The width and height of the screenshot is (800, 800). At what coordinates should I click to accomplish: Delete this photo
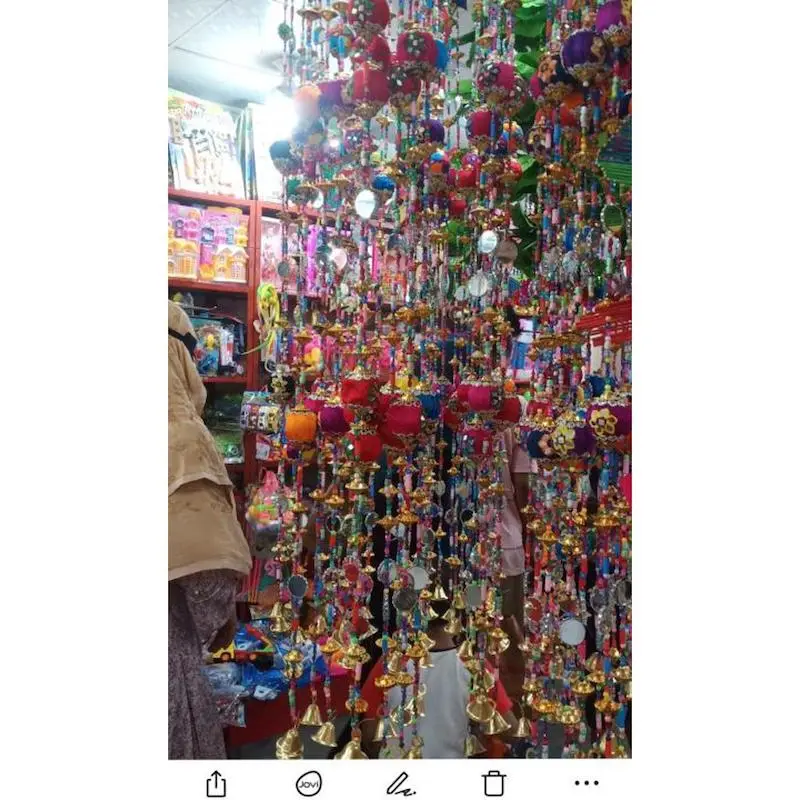click(x=494, y=784)
